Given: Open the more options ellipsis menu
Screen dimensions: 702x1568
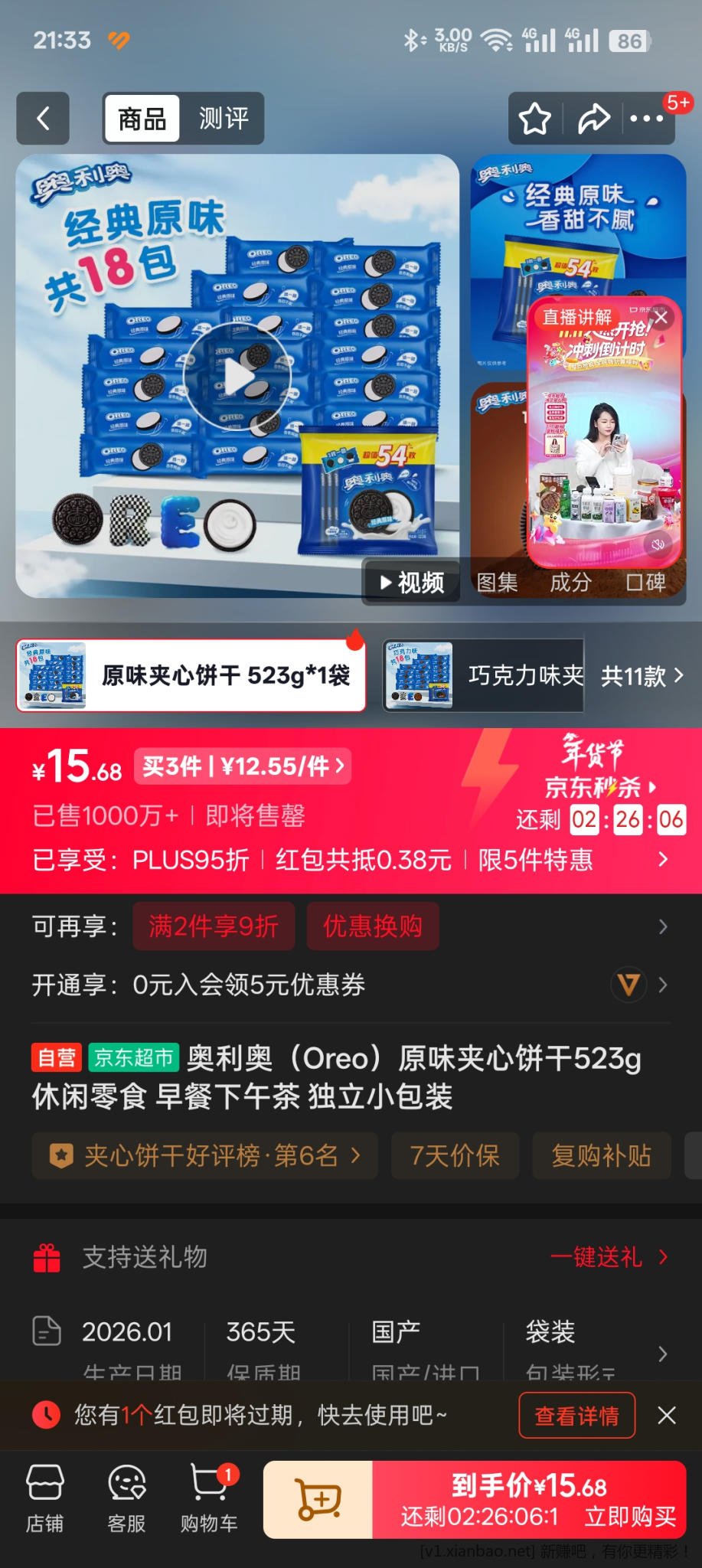Looking at the screenshot, I should pos(647,119).
